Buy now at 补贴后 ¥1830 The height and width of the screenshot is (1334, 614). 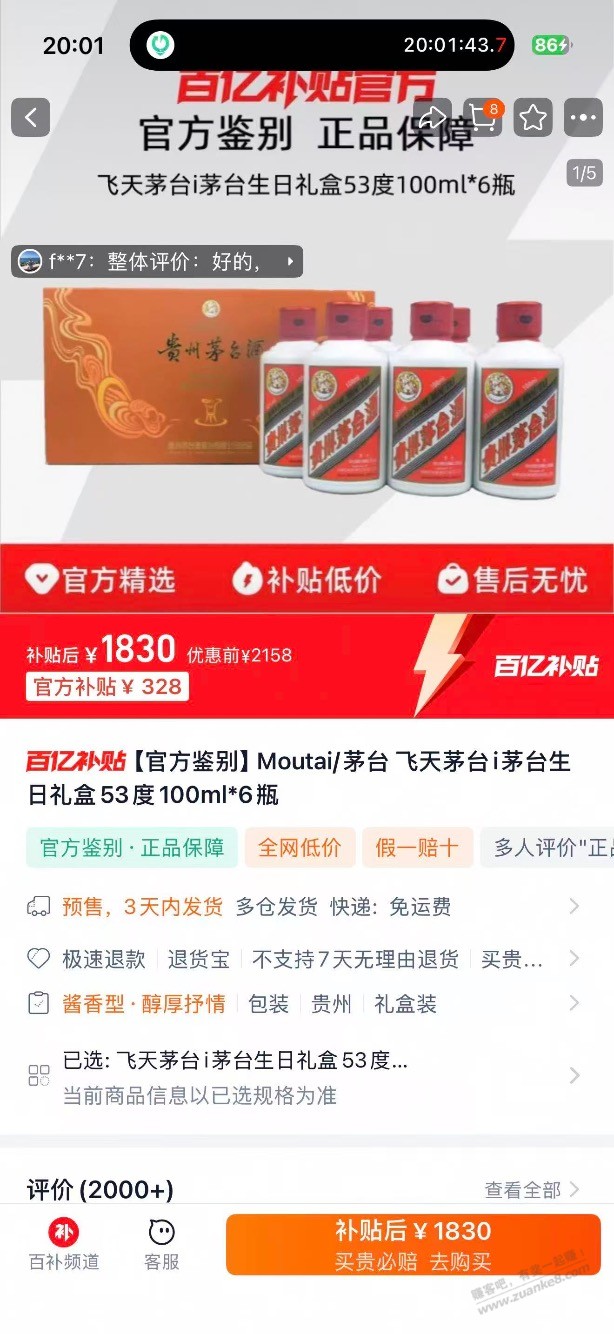point(413,1245)
